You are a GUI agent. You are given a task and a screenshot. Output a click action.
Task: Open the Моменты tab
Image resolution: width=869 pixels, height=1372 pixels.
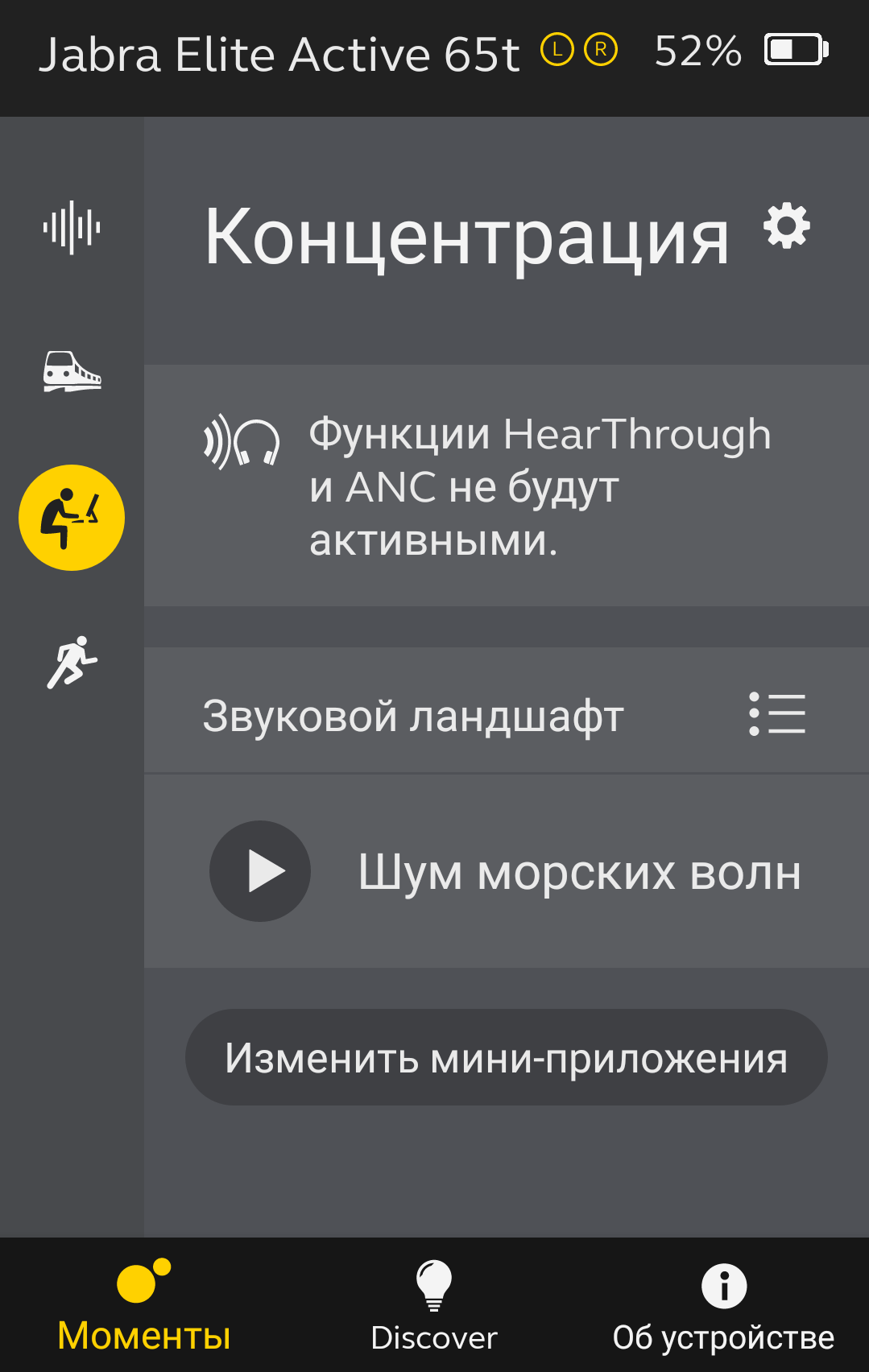pos(144,1306)
